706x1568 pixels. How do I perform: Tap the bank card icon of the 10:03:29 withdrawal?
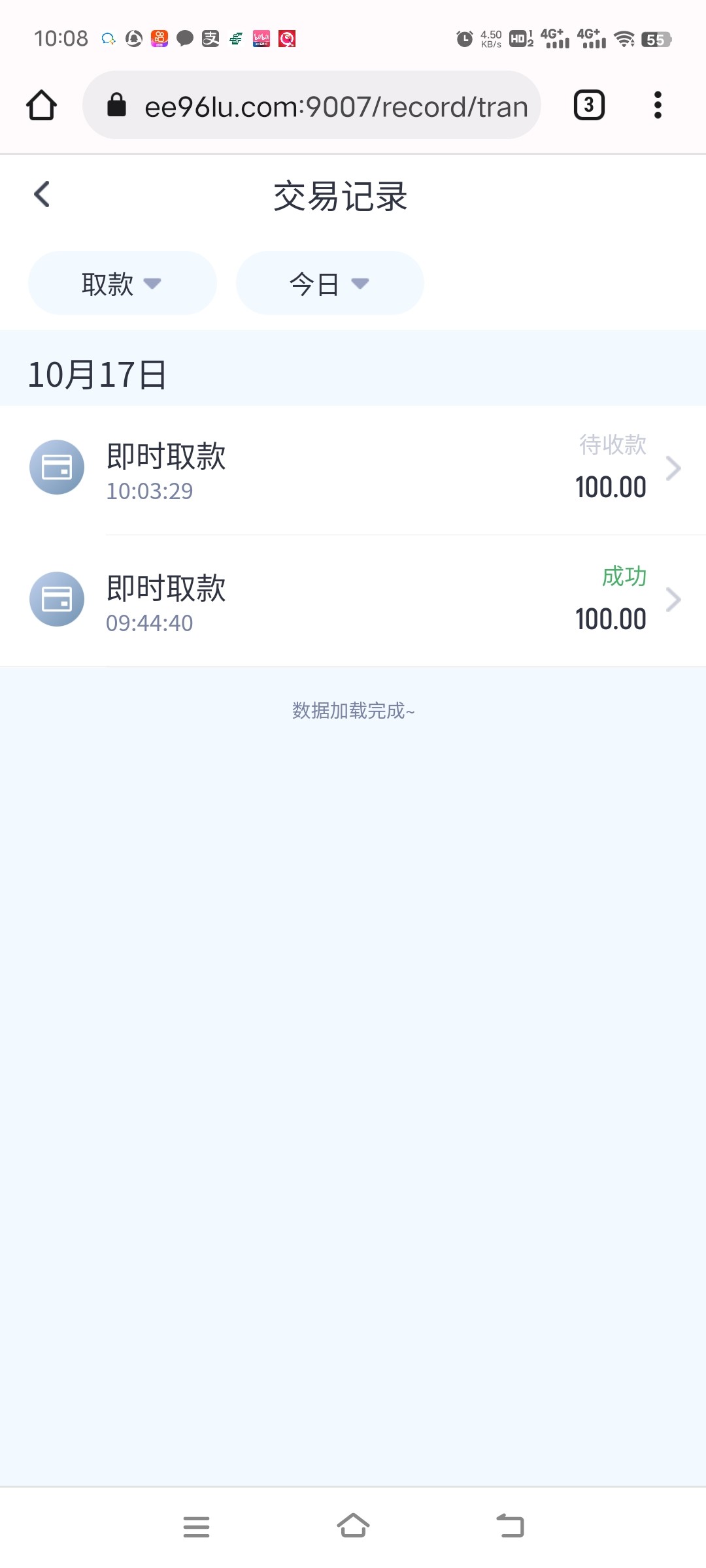click(56, 466)
